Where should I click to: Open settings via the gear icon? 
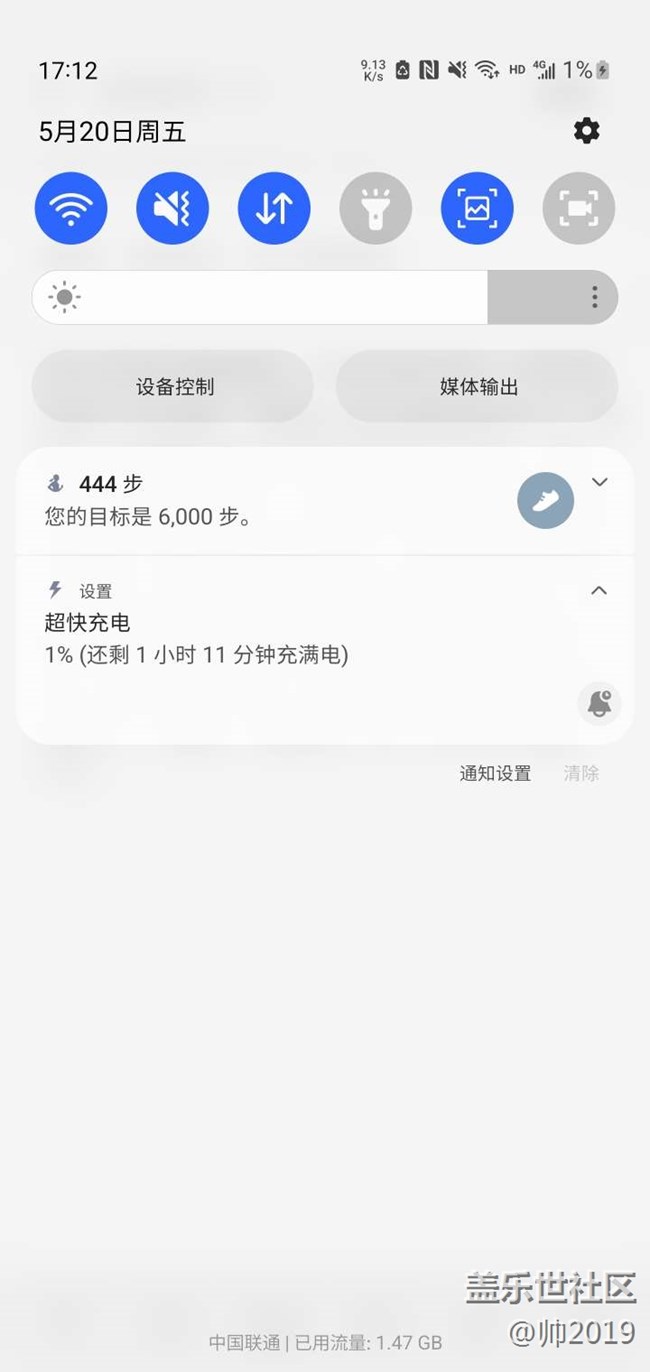point(586,131)
